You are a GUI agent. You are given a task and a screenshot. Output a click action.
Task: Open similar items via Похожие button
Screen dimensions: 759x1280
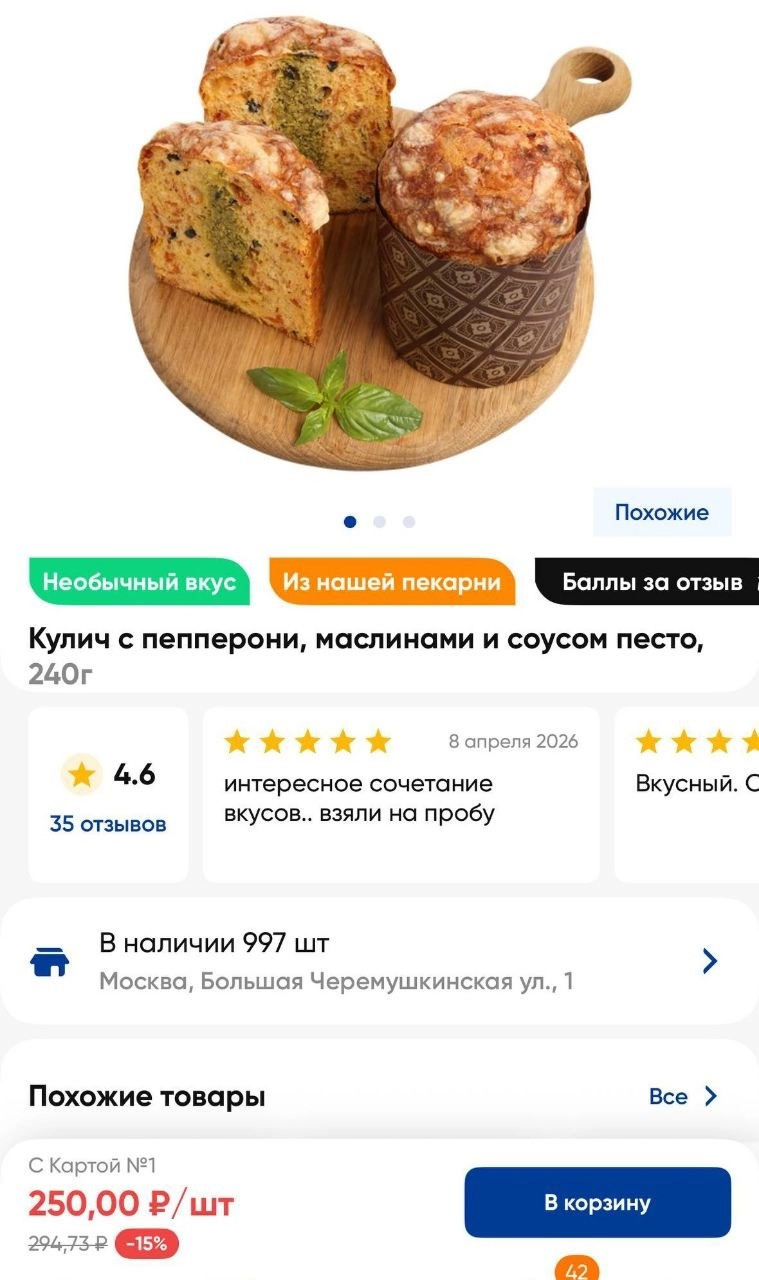[x=661, y=512]
